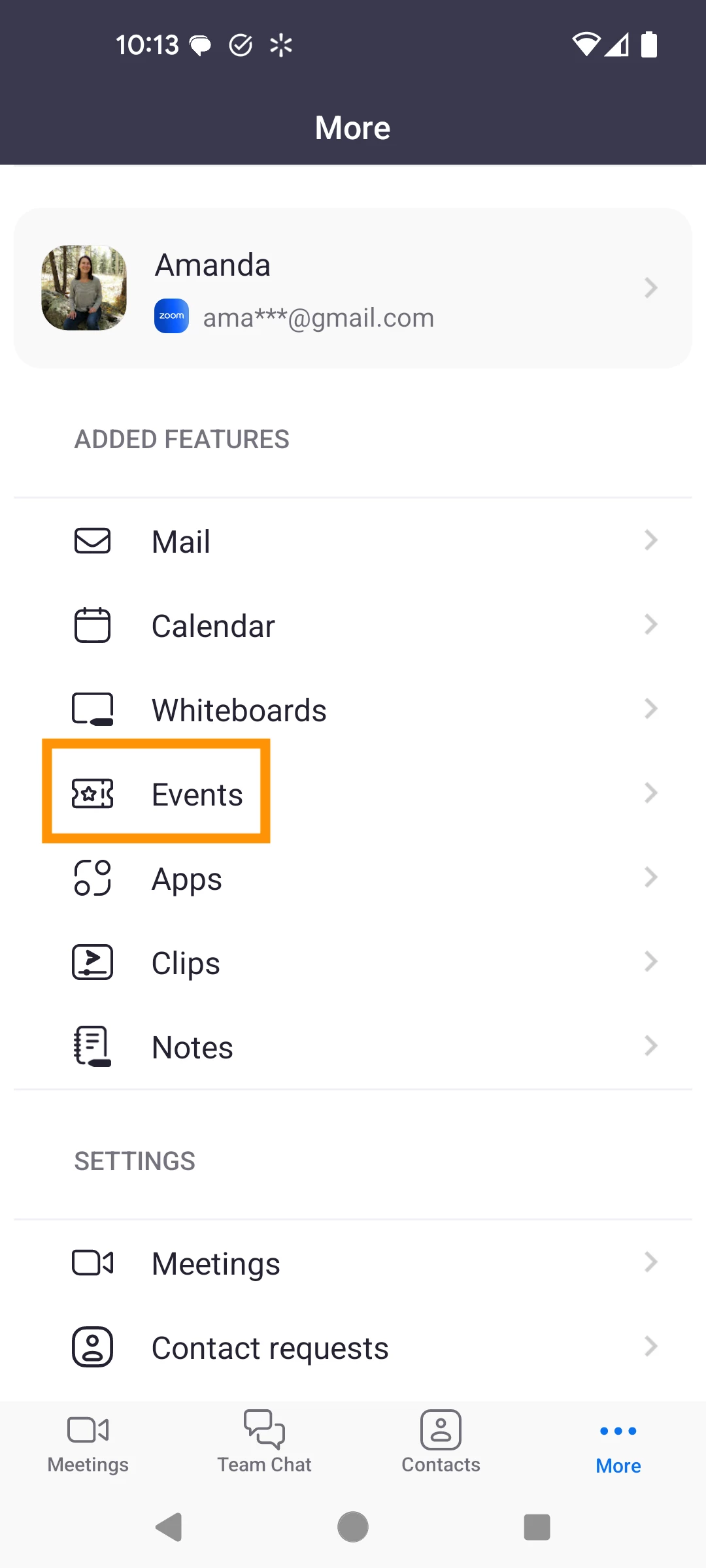Open Whiteboards
Image resolution: width=706 pixels, height=1568 pixels.
click(353, 710)
